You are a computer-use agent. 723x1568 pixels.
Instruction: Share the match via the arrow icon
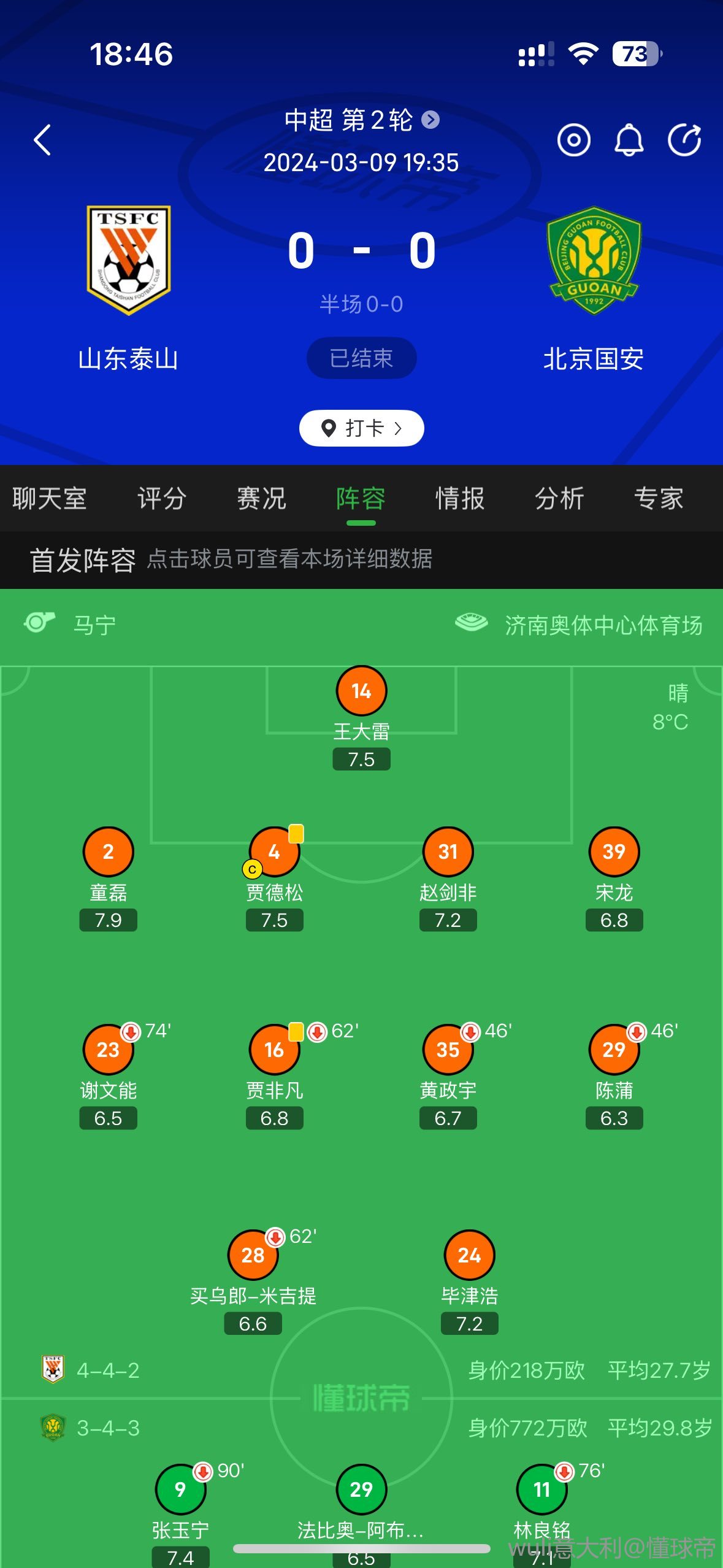684,140
